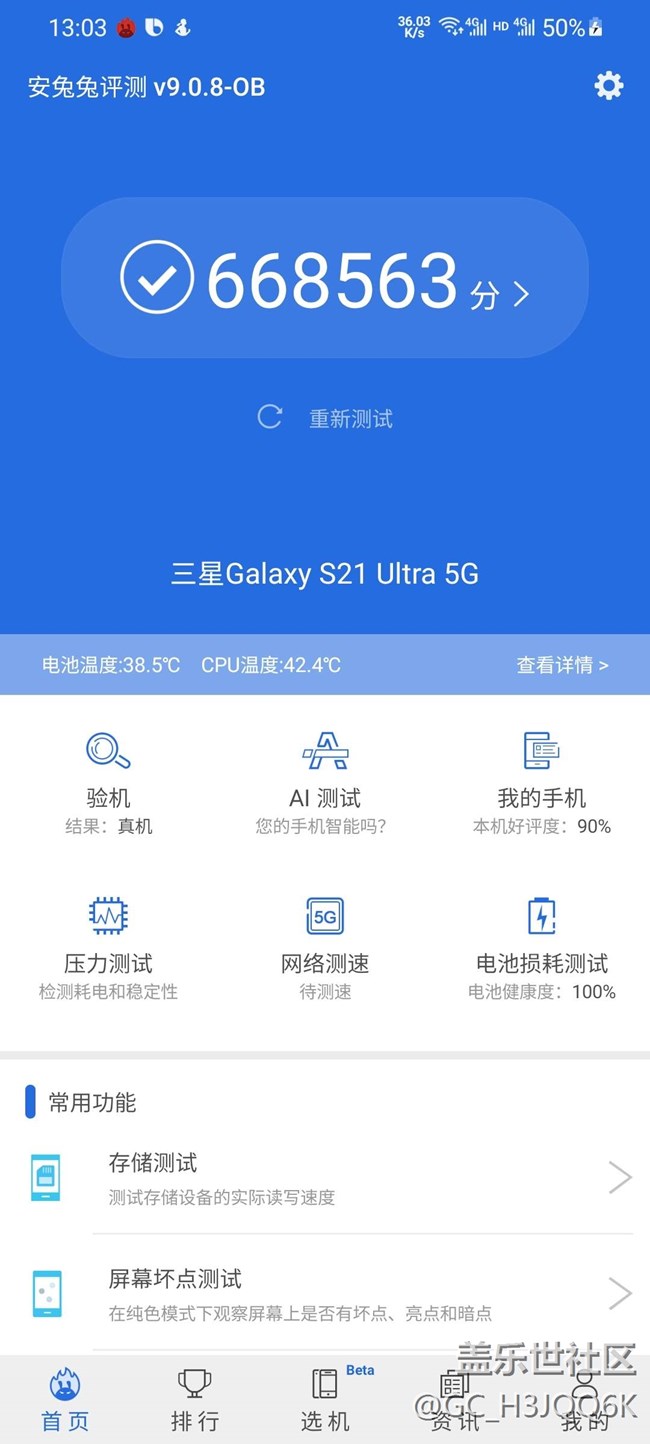Screen dimensions: 650x1444
Task: Switch to the 排行 ranking tab
Action: tap(195, 1400)
